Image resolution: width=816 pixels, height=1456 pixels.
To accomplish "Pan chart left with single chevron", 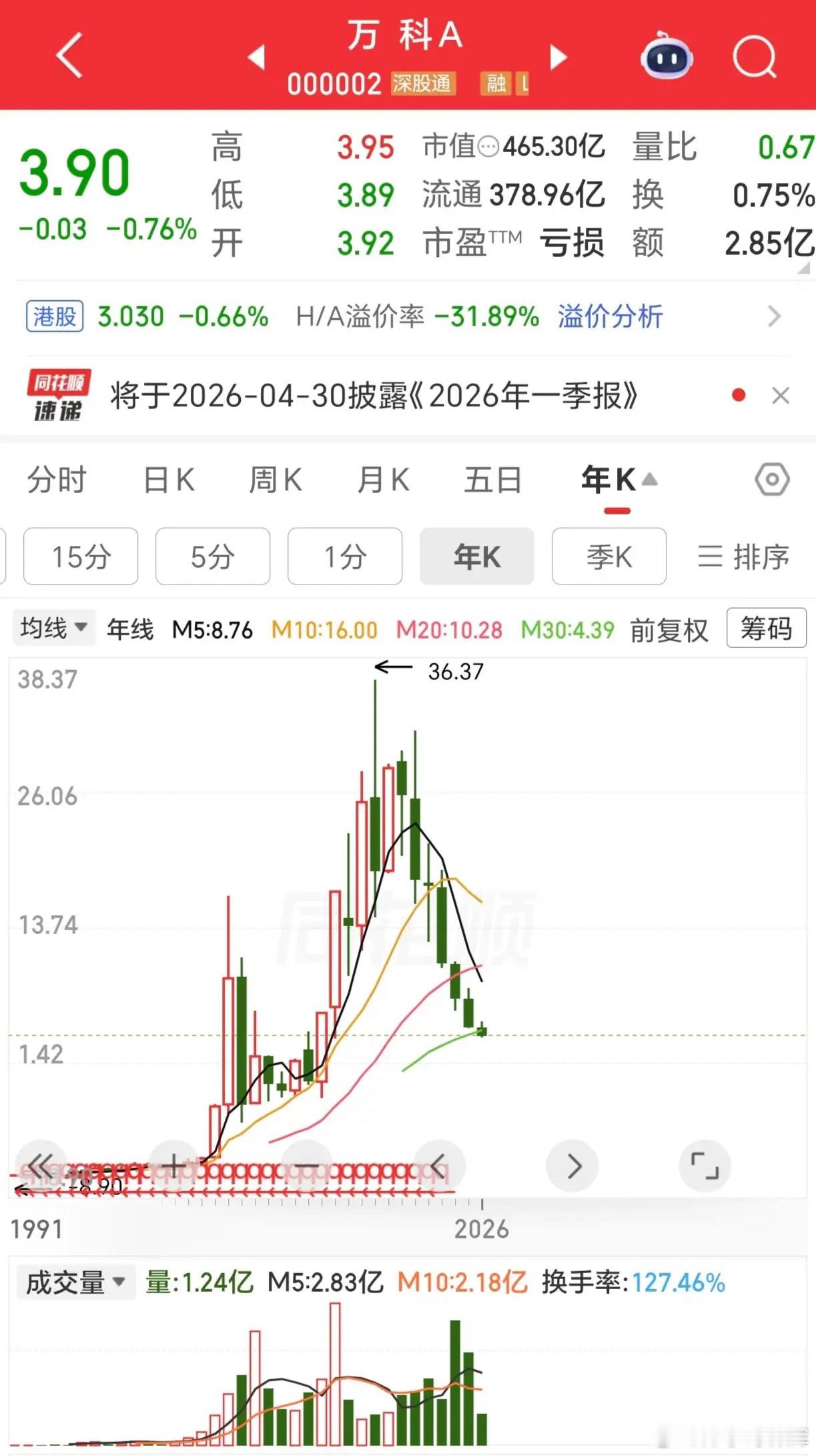I will pyautogui.click(x=440, y=1165).
